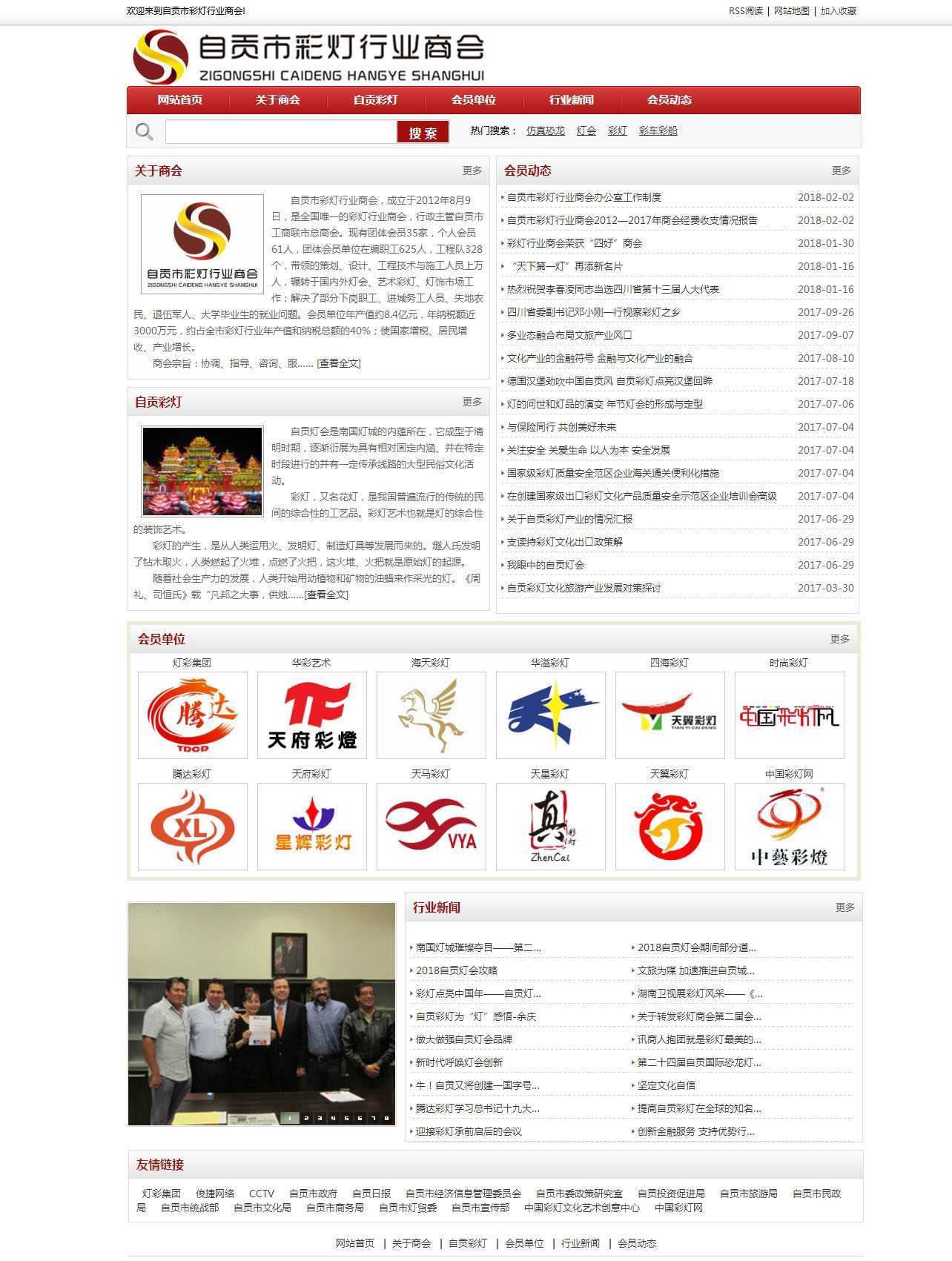Open the 会员单位 navigation tab
The height and width of the screenshot is (1261, 952).
point(473,100)
